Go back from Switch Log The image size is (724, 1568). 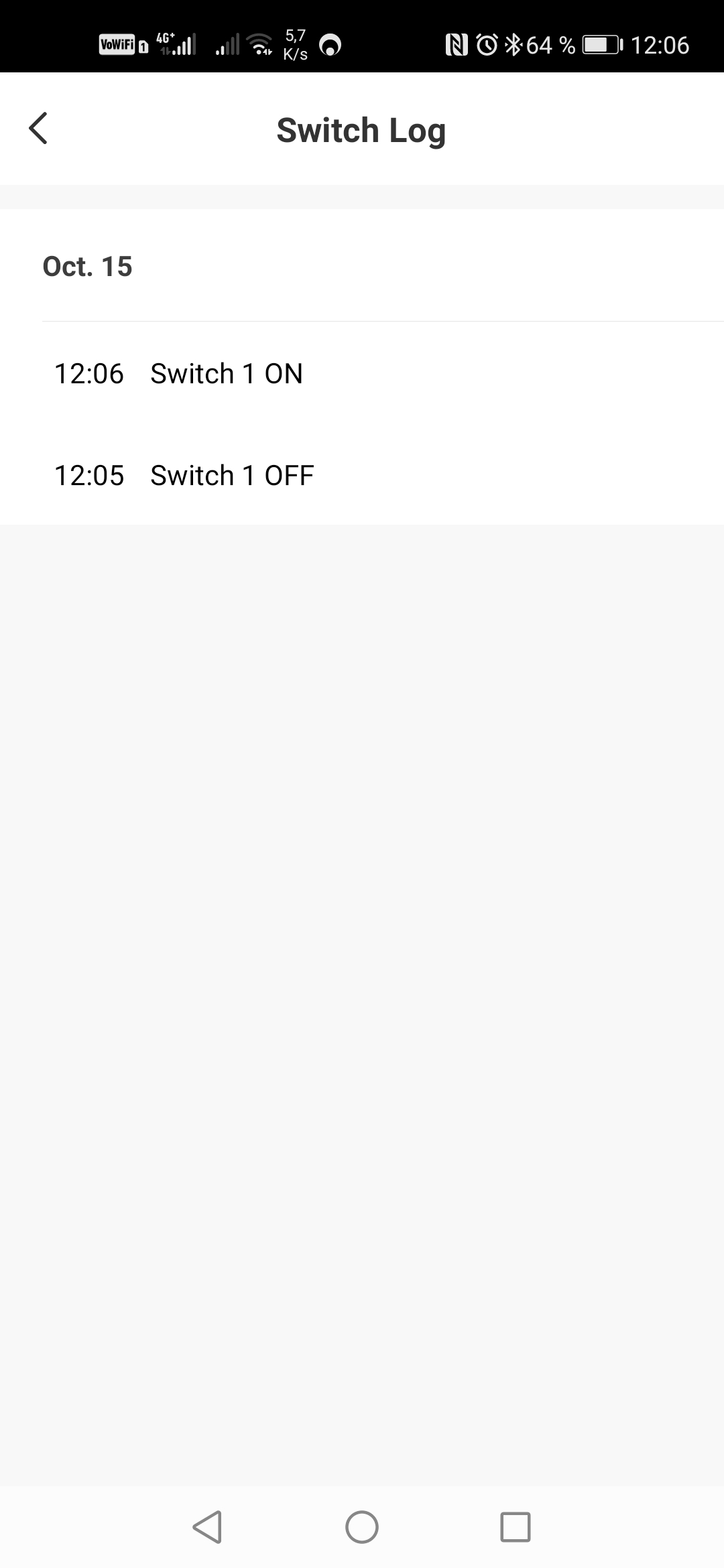coord(39,128)
